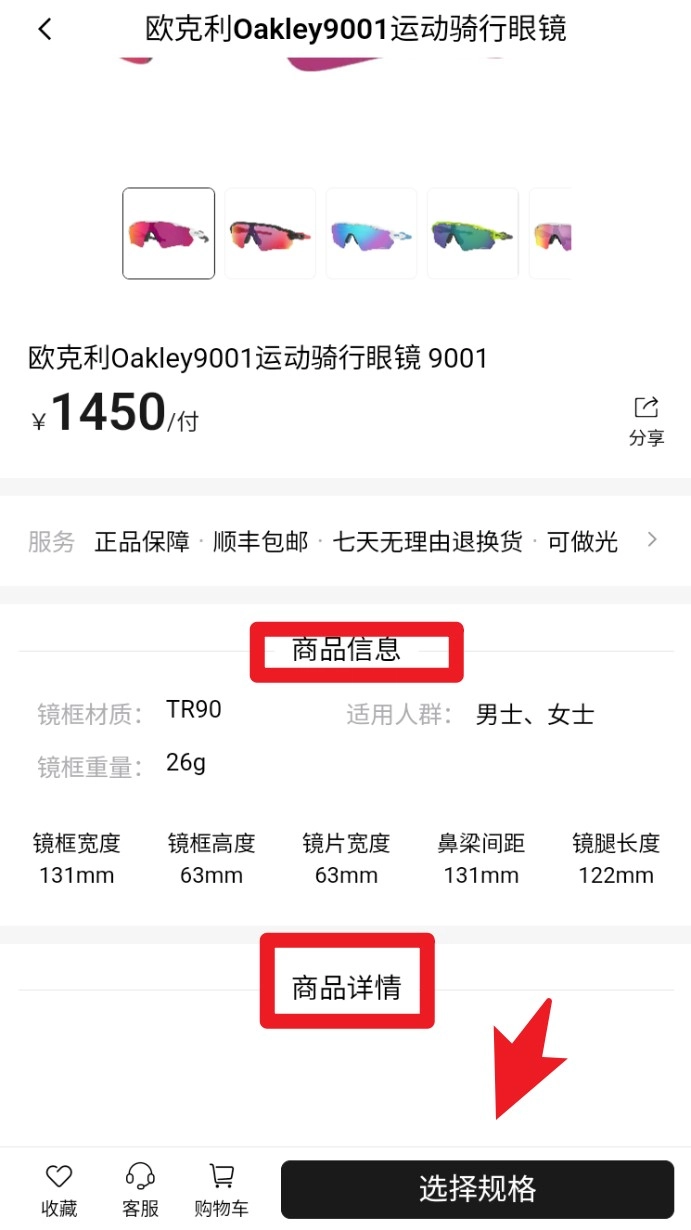This screenshot has height=1230, width=691.
Task: Select the partially visible fifth thumbnail
Action: point(551,233)
